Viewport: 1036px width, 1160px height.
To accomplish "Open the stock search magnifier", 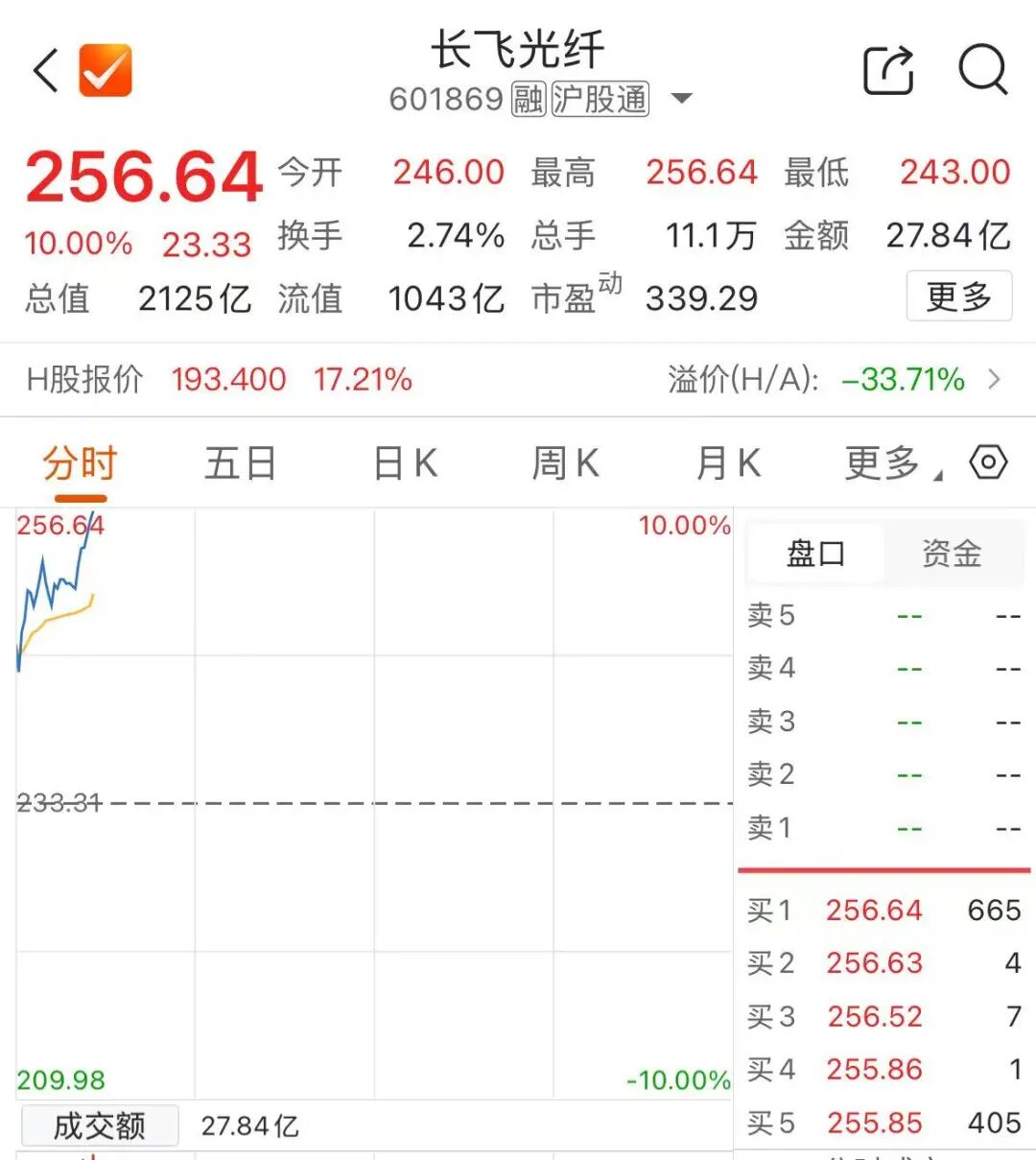I will point(980,70).
